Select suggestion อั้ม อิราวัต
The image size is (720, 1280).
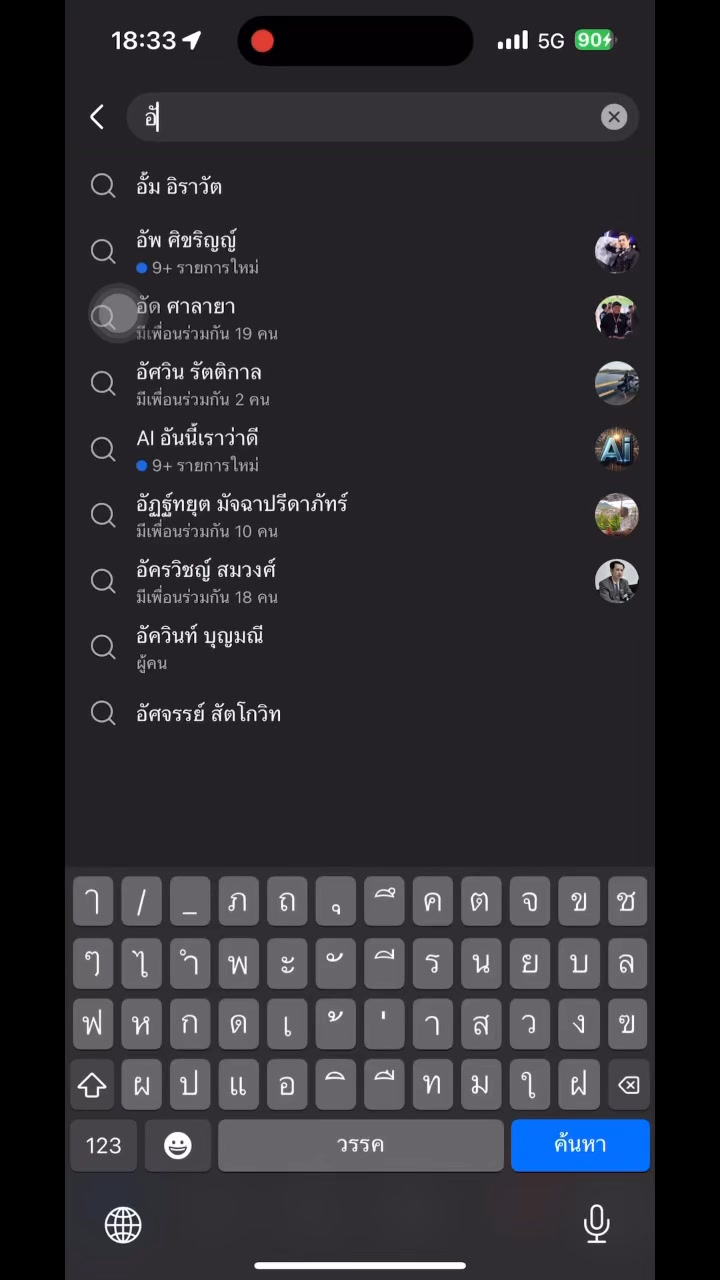[x=360, y=186]
